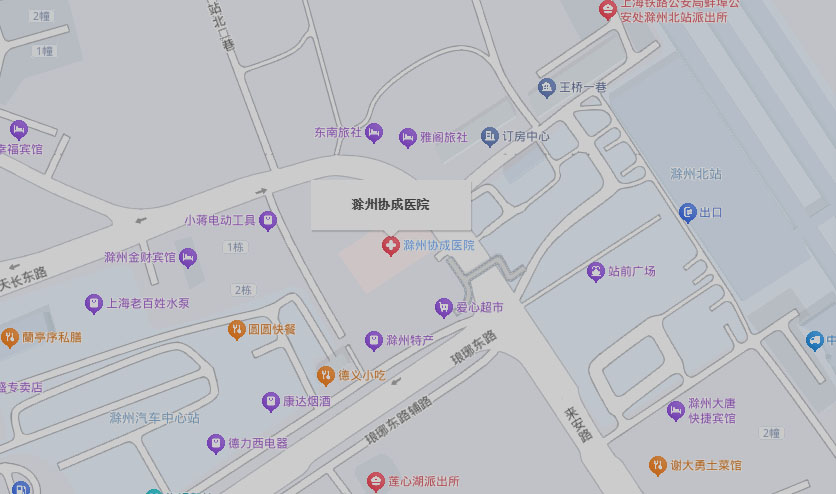Tap the 康达烟酒 shop marker

tap(270, 401)
